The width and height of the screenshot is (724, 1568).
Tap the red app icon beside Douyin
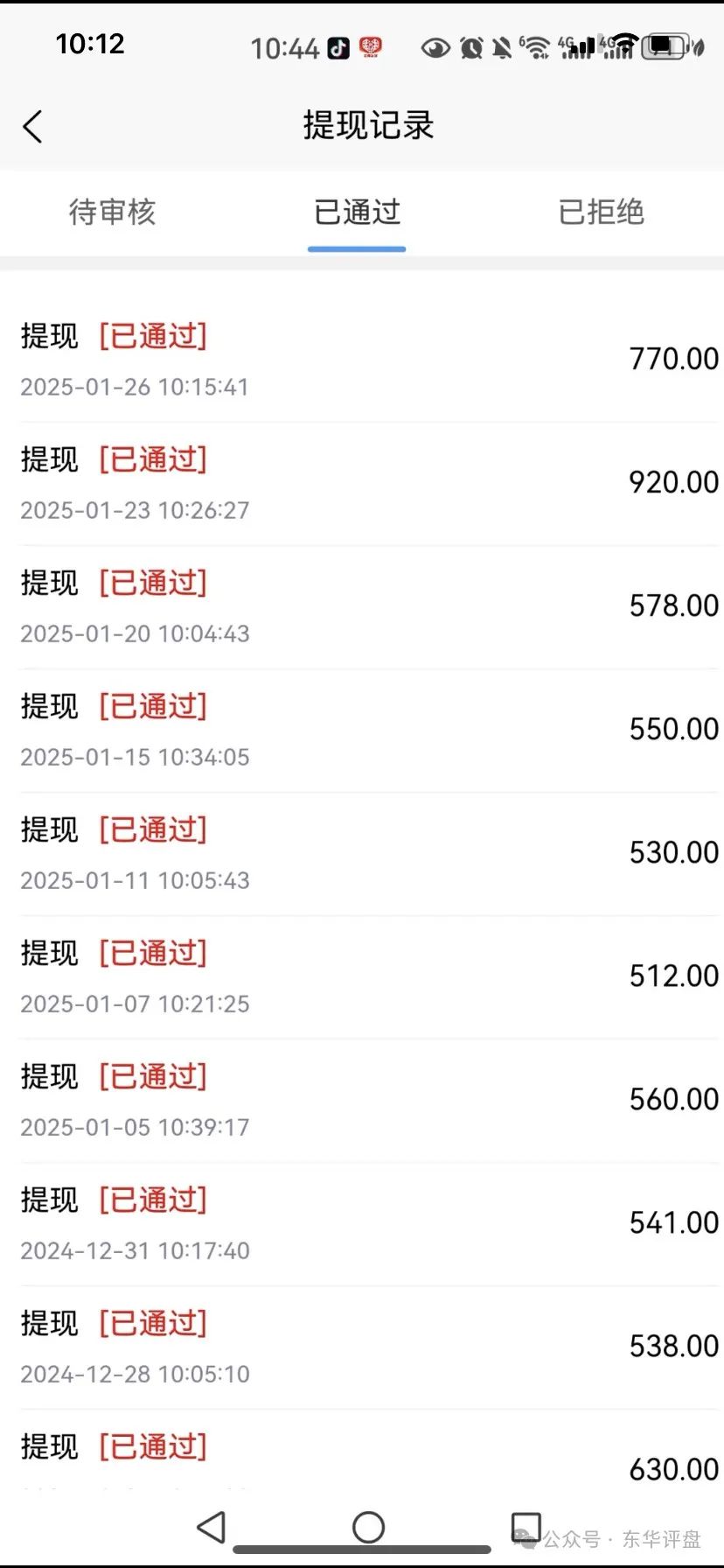click(371, 48)
